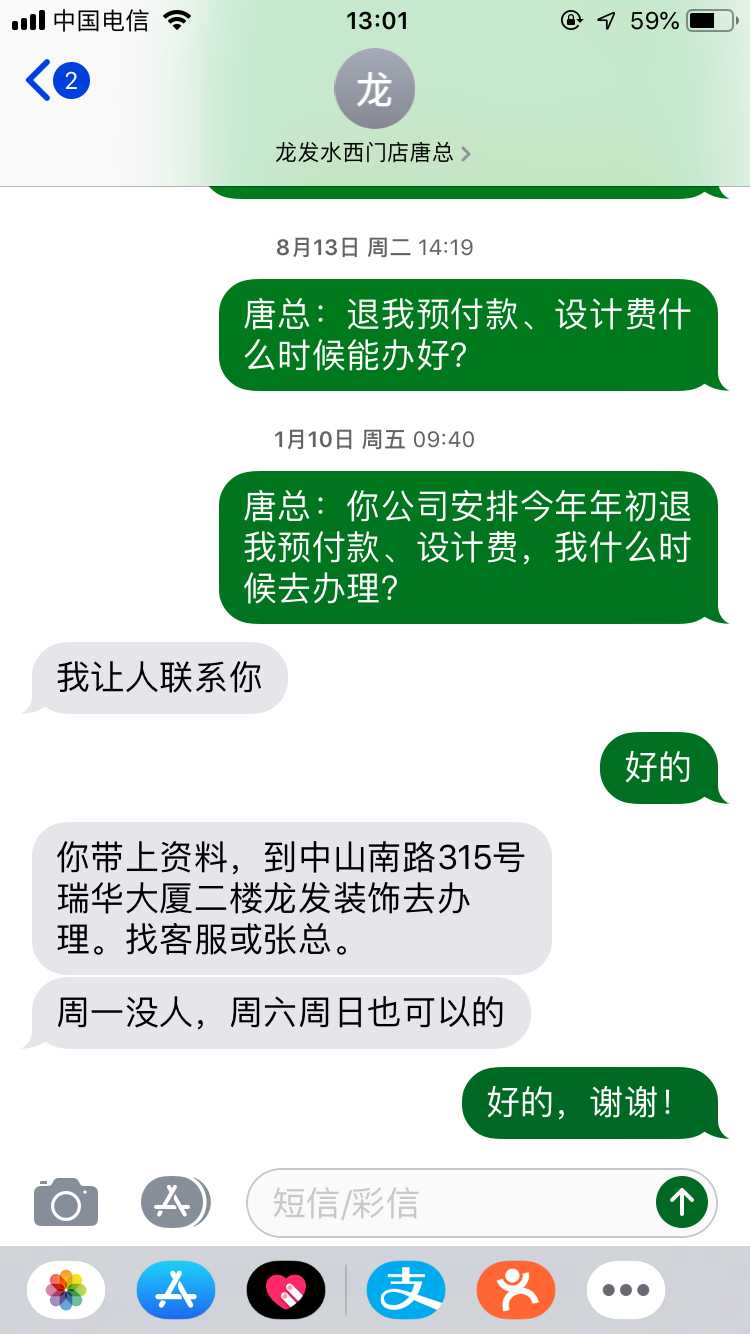Open the orange Dianping app icon

(x=515, y=1290)
